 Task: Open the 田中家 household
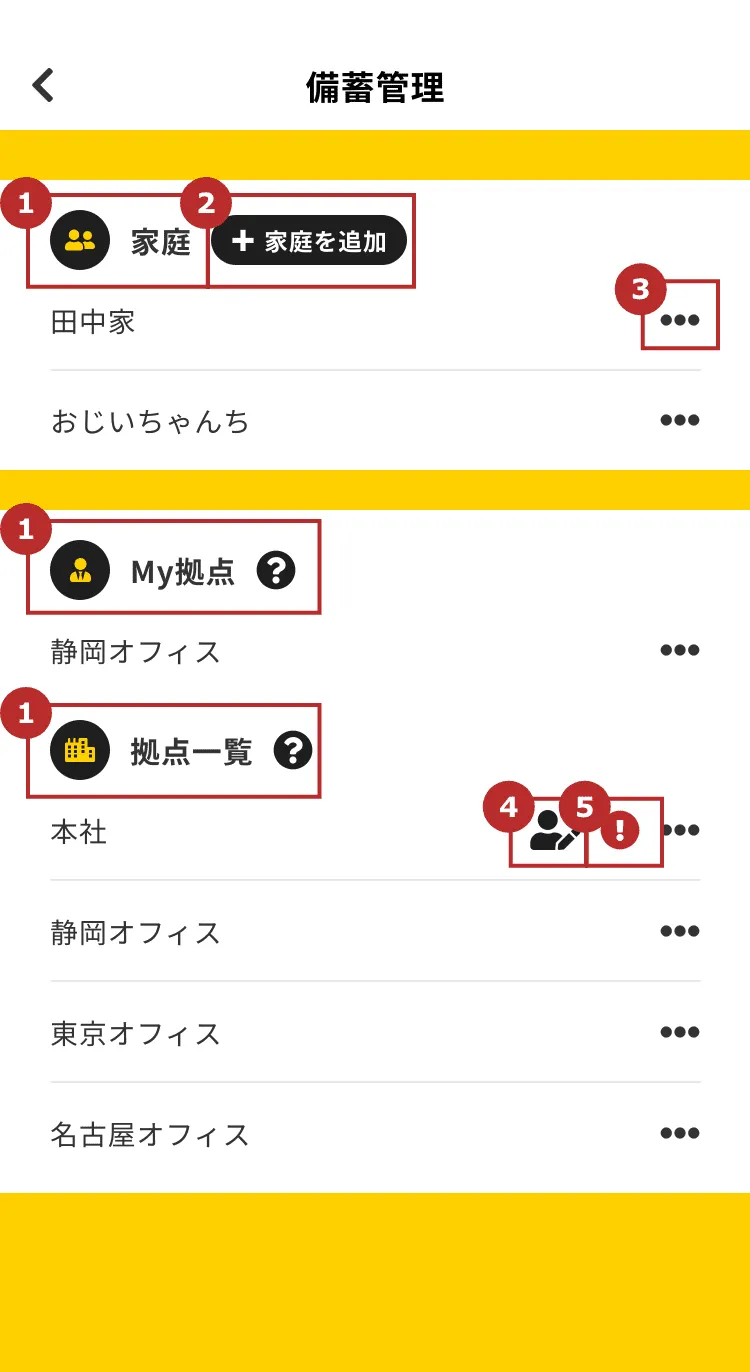pyautogui.click(x=93, y=322)
